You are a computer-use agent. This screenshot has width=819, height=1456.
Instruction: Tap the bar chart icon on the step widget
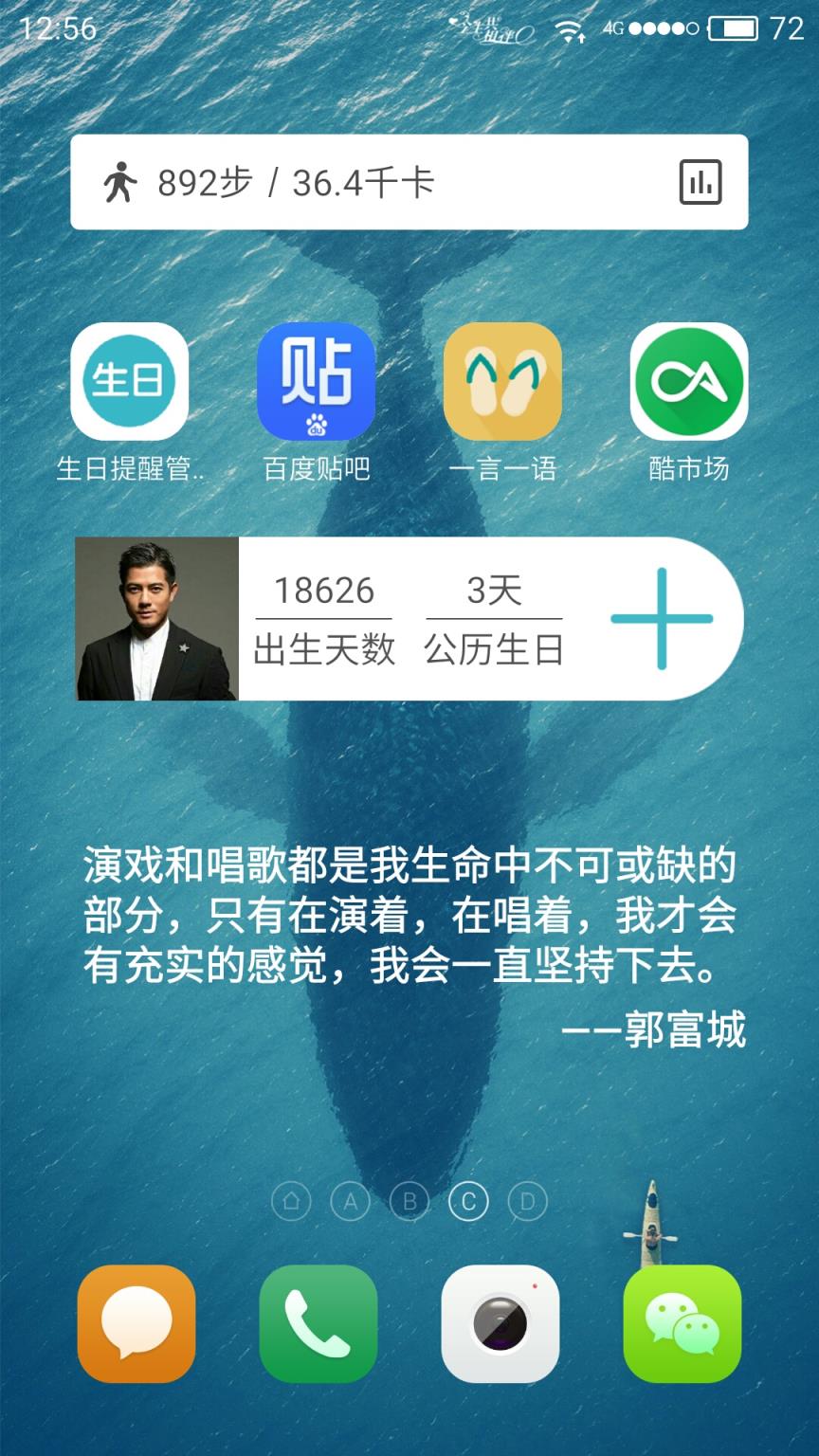700,181
